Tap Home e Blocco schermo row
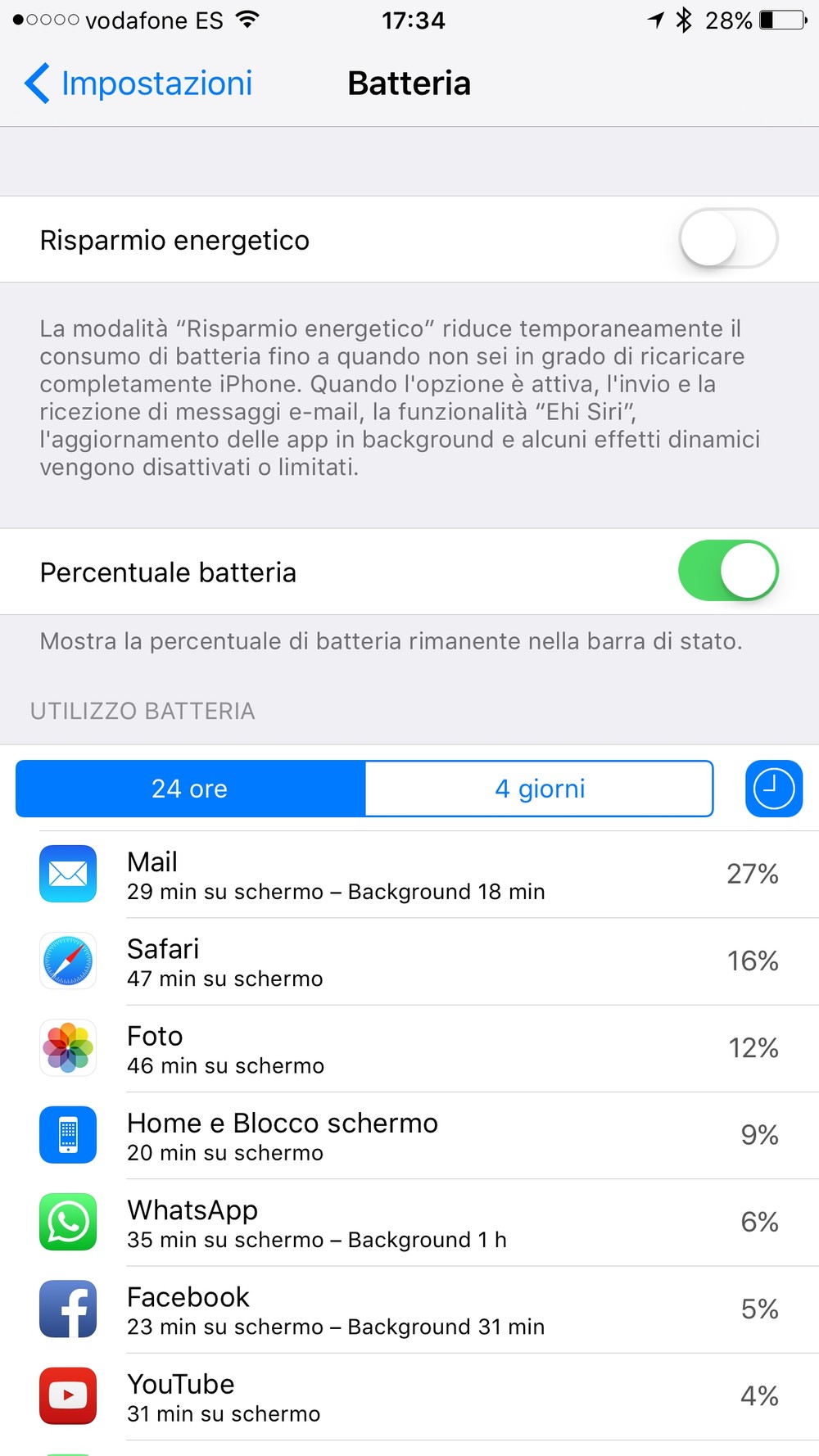Screen dimensions: 819x1456 (409, 1136)
